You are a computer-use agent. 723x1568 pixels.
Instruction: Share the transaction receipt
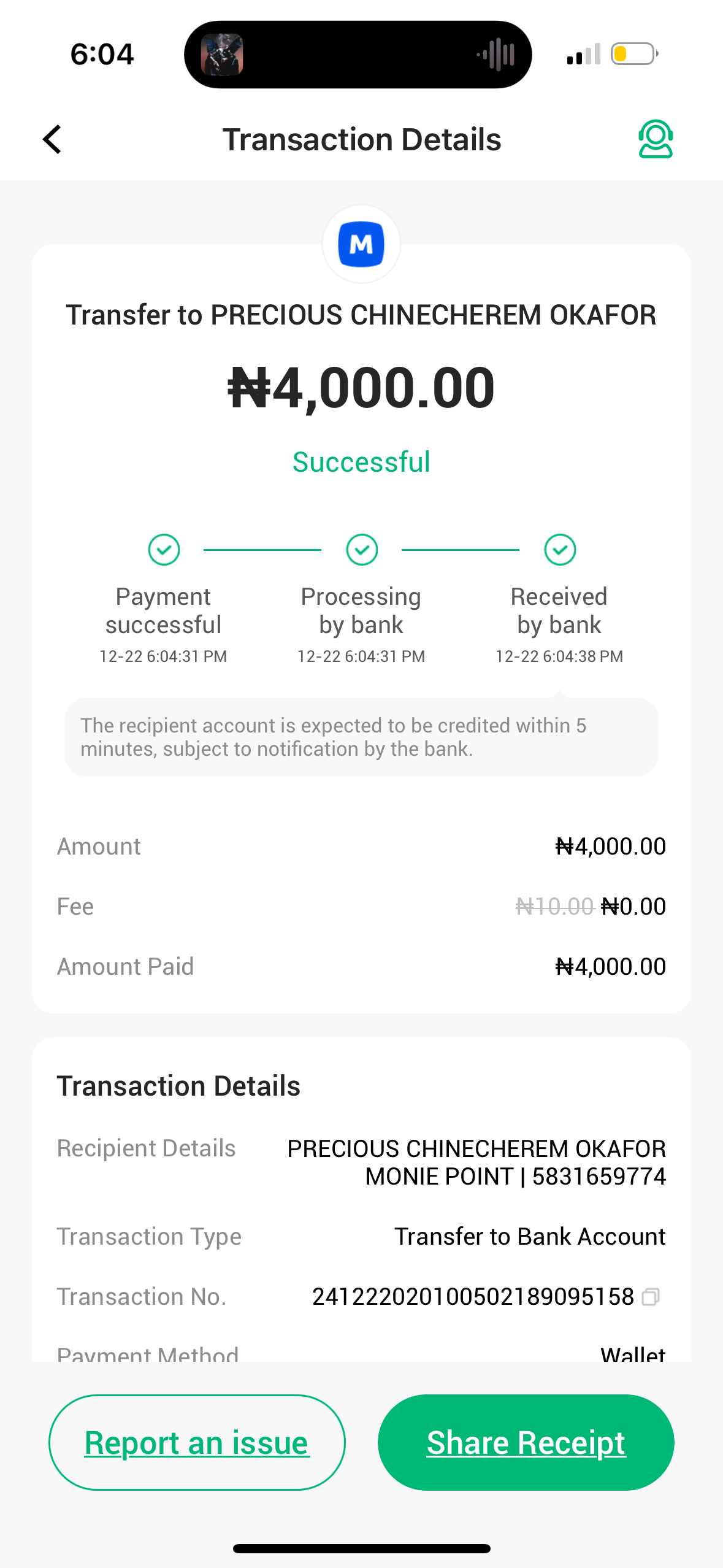point(526,1442)
